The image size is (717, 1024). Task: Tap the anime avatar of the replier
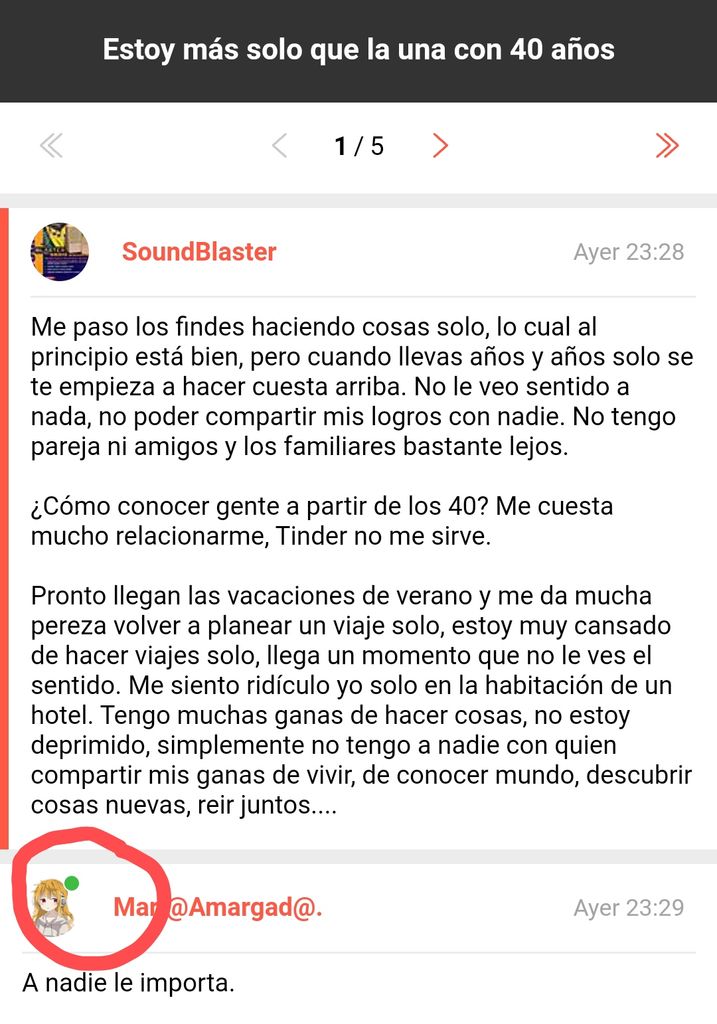55,906
